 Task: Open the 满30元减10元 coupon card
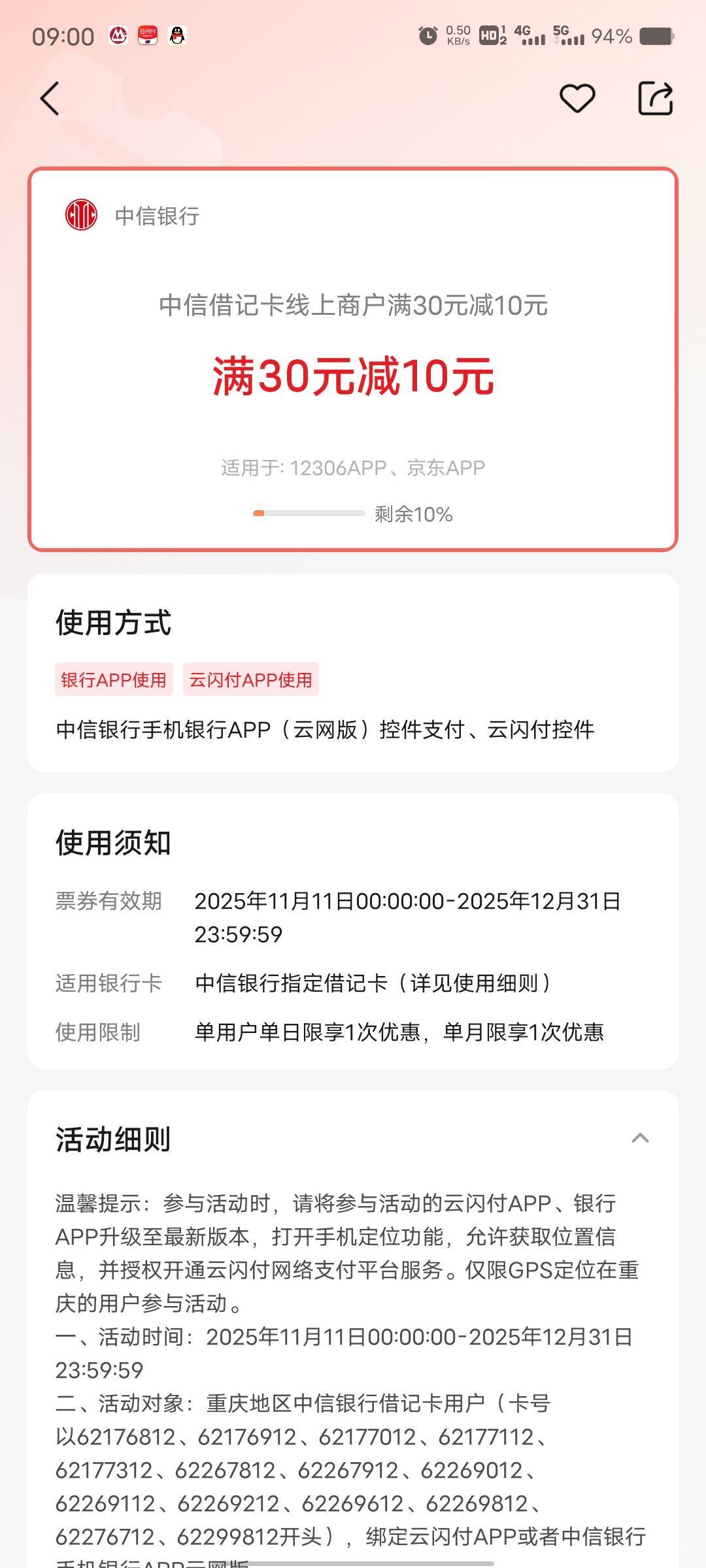pyautogui.click(x=353, y=359)
